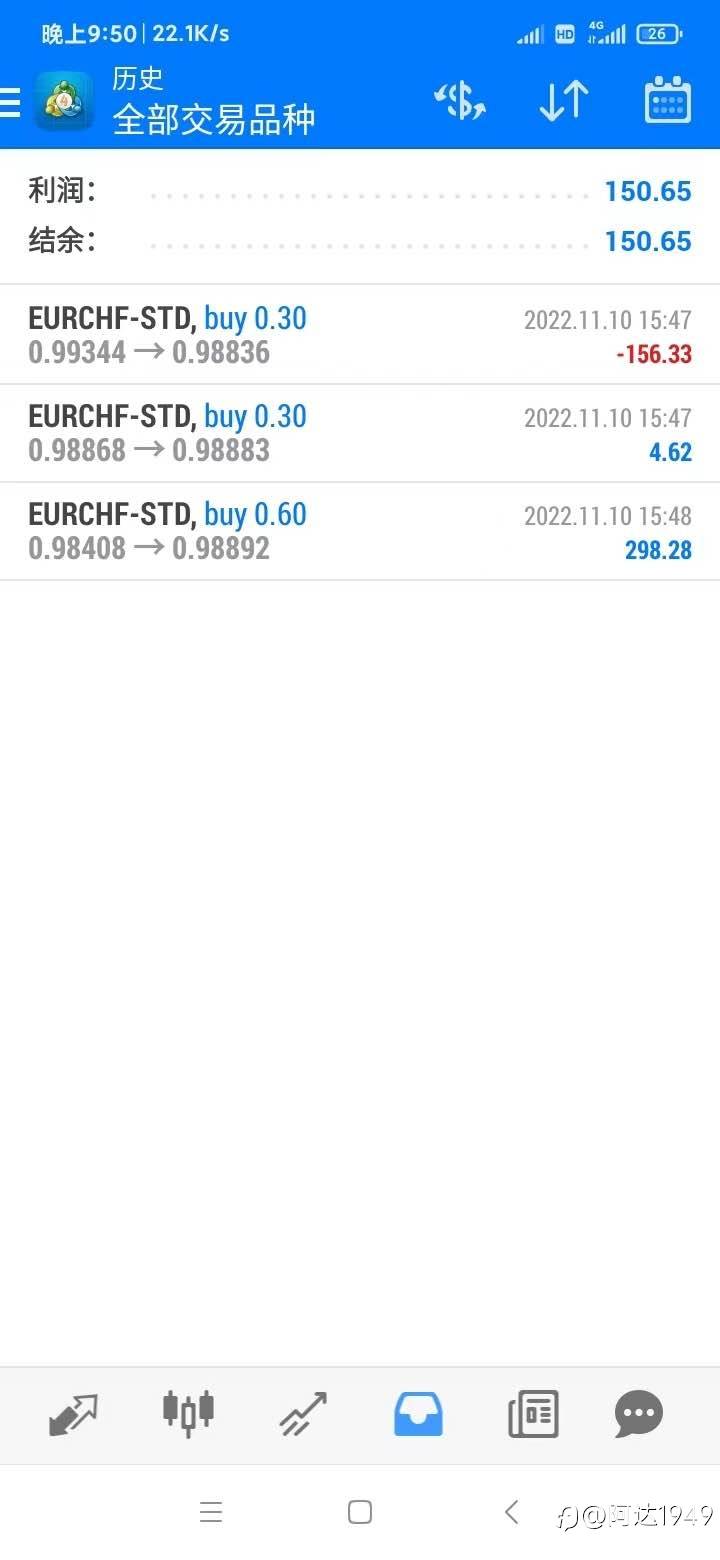Open the EURCHF trade with 4.62 profit

[x=360, y=433]
